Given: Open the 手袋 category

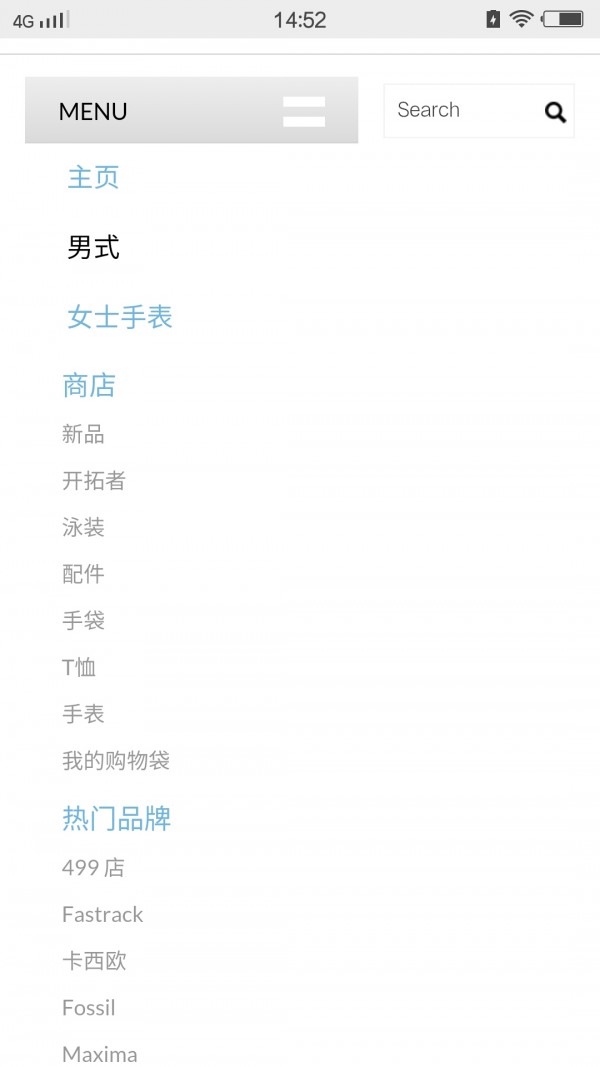Looking at the screenshot, I should pos(83,621).
